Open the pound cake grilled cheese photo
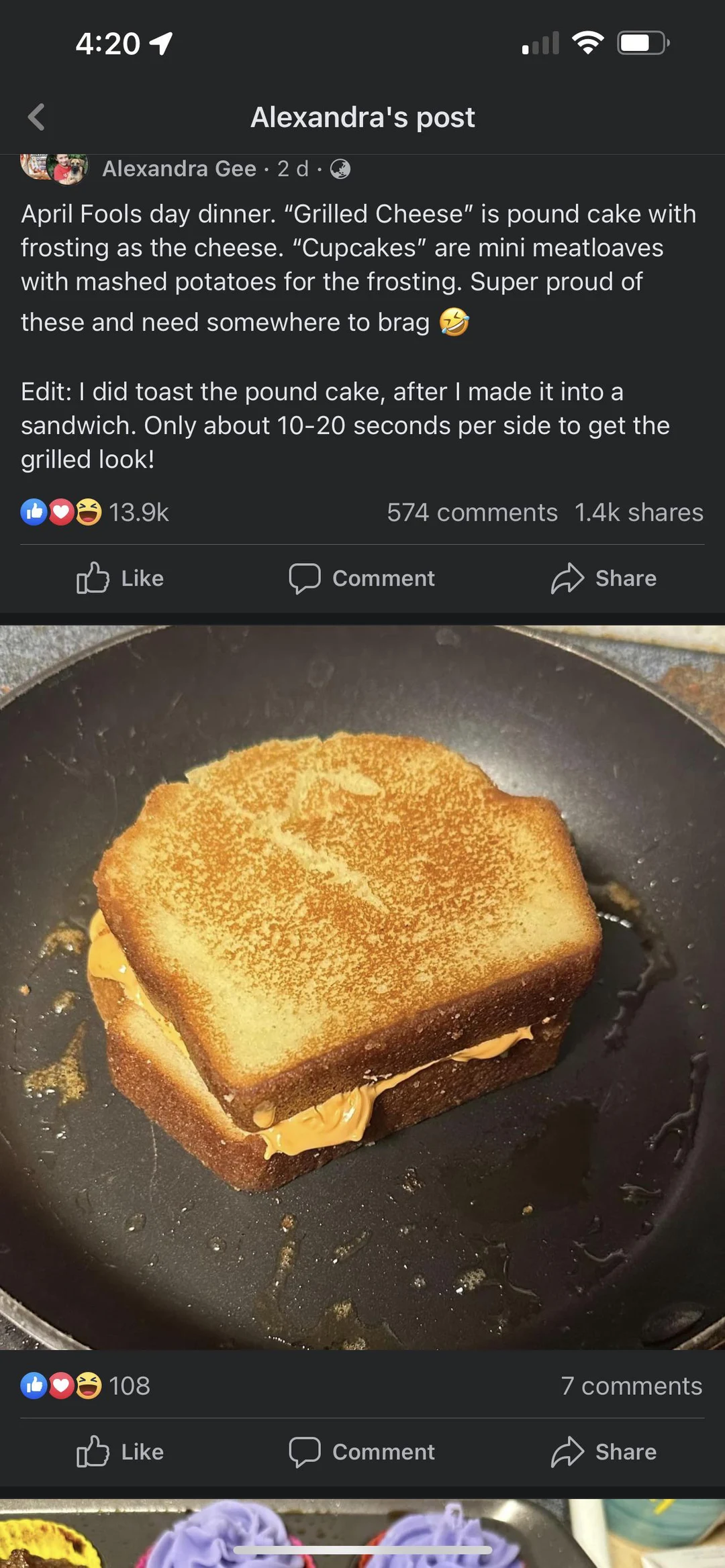This screenshot has height=1568, width=725. (362, 986)
